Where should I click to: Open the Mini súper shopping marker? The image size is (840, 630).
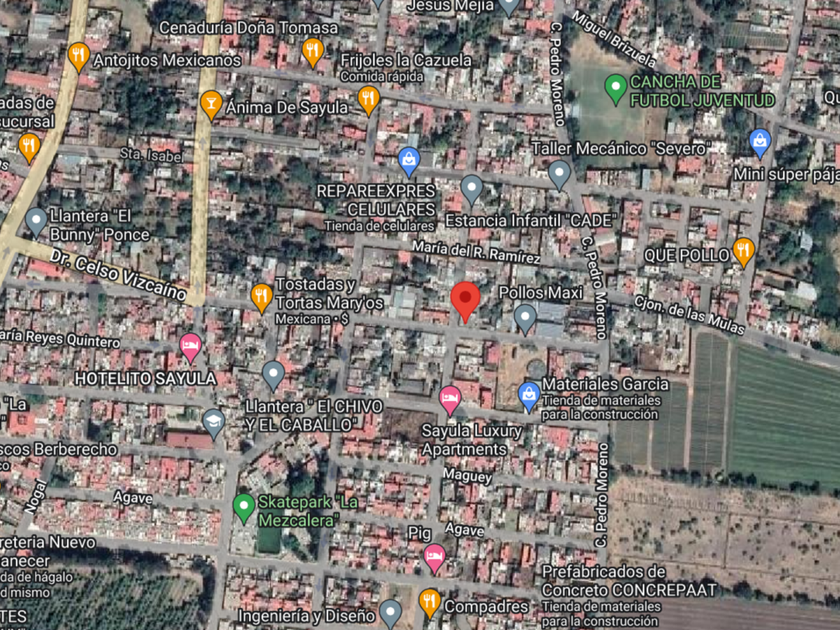coord(760,143)
